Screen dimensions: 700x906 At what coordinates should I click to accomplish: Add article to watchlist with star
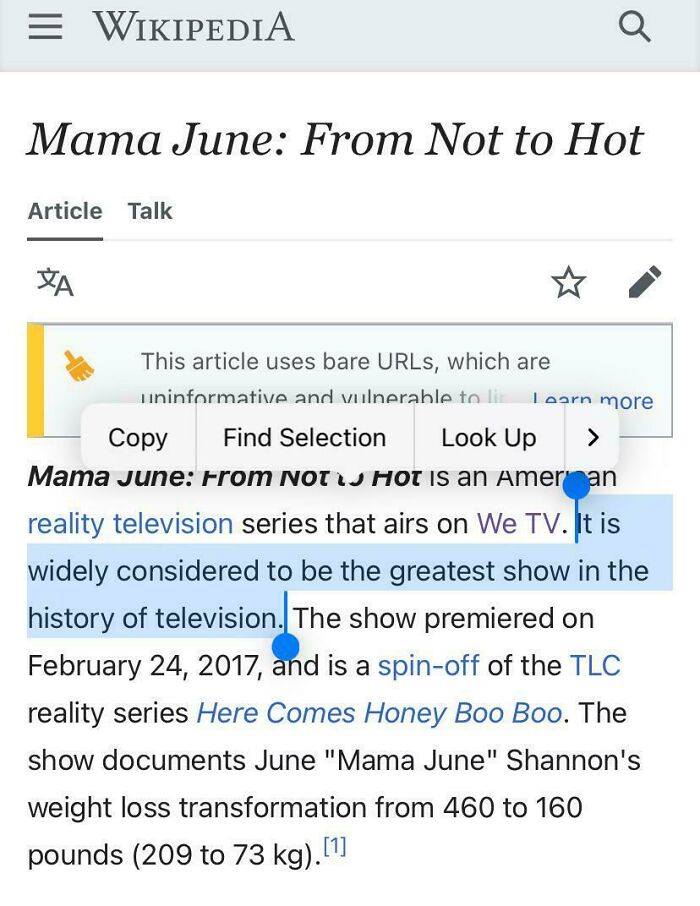click(x=569, y=283)
